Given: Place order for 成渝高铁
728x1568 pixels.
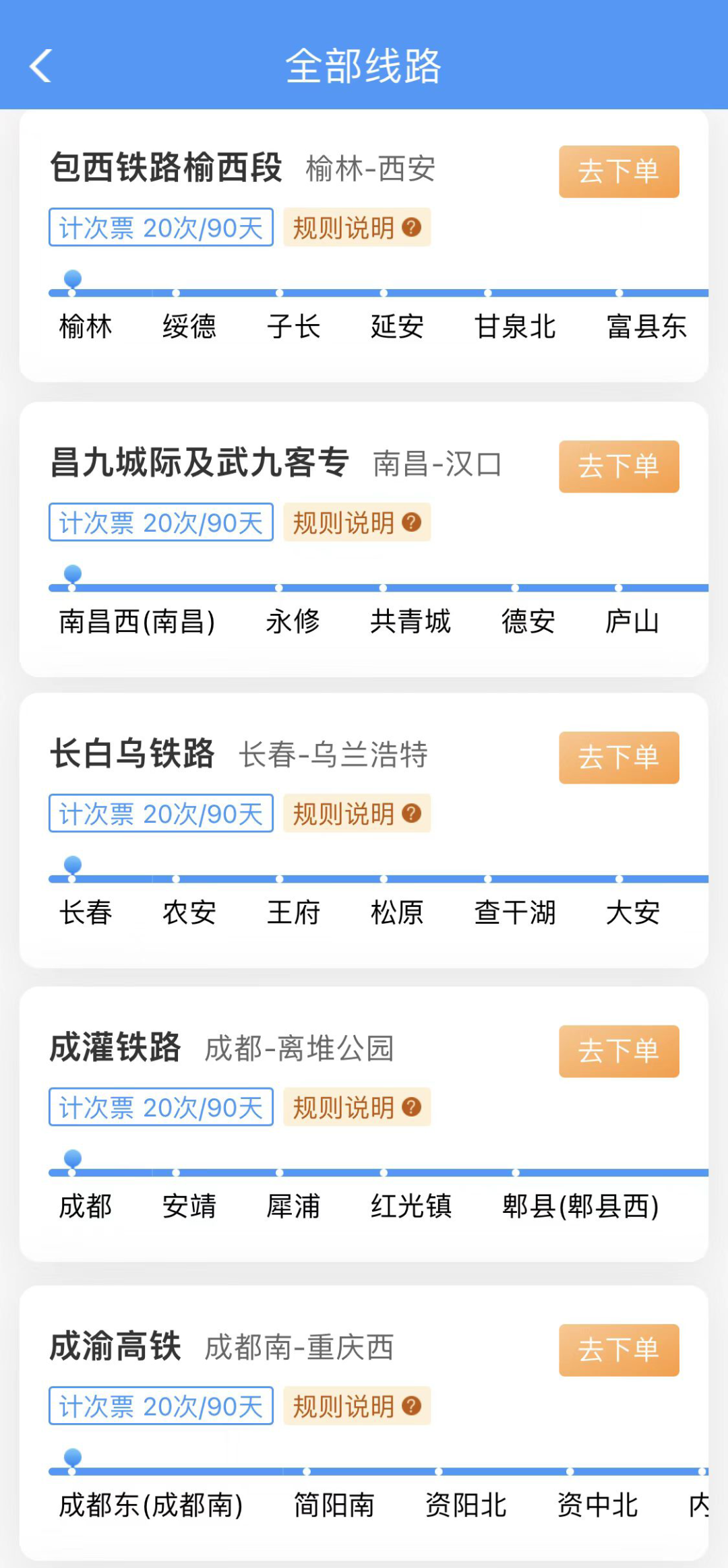Looking at the screenshot, I should pyautogui.click(x=618, y=1350).
